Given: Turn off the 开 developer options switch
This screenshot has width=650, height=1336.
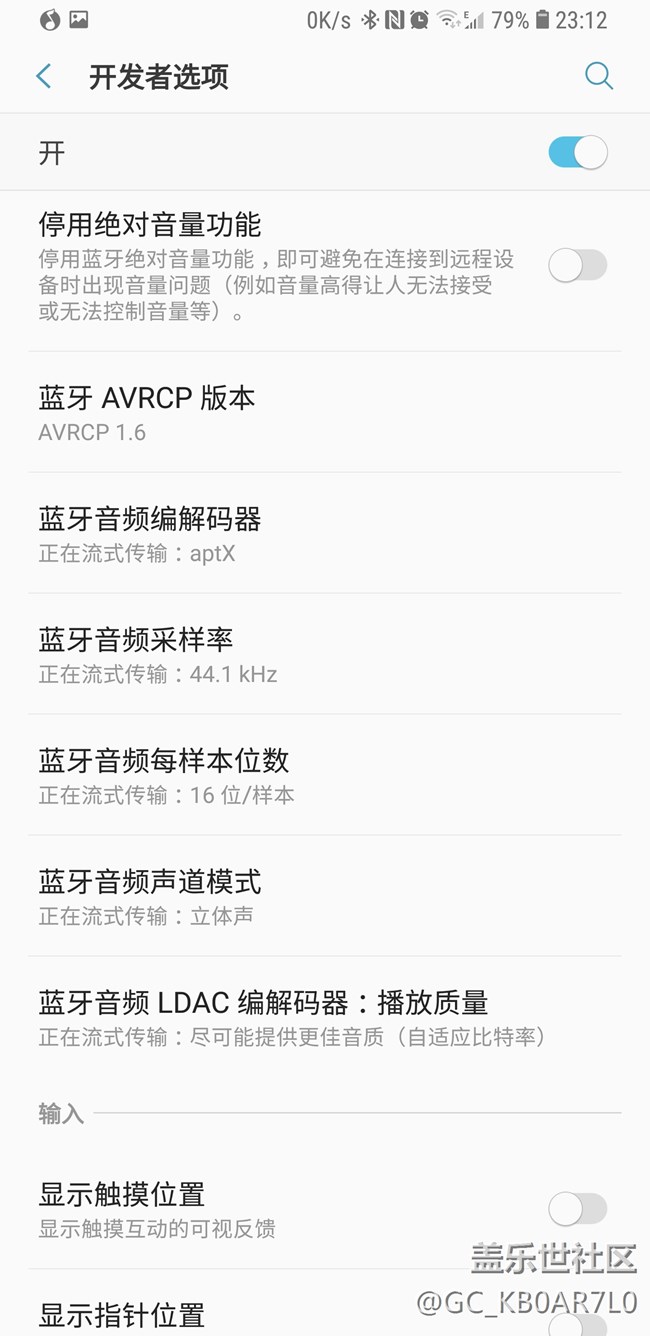Looking at the screenshot, I should tap(578, 152).
